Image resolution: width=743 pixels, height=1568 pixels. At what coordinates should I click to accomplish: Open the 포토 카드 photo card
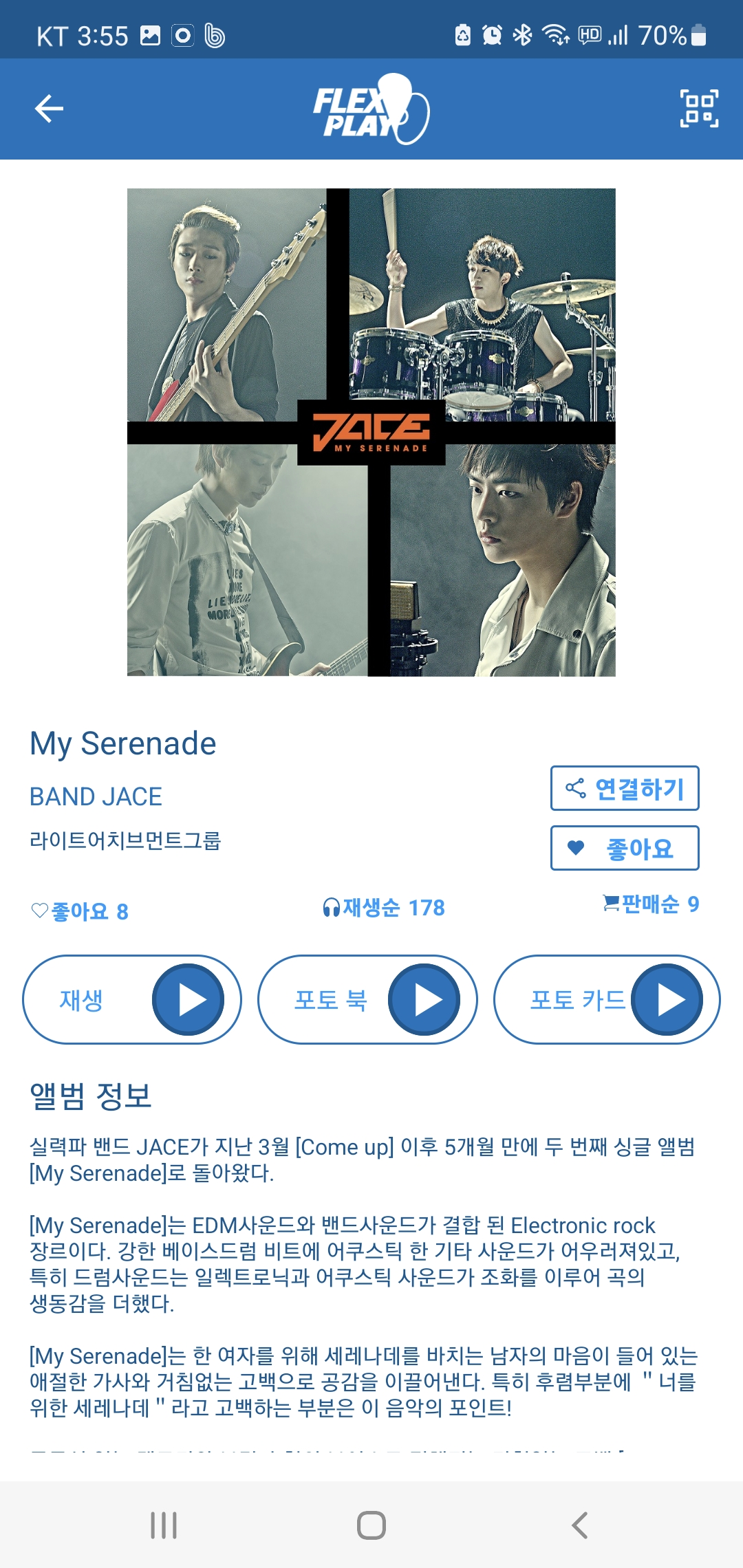click(x=607, y=999)
